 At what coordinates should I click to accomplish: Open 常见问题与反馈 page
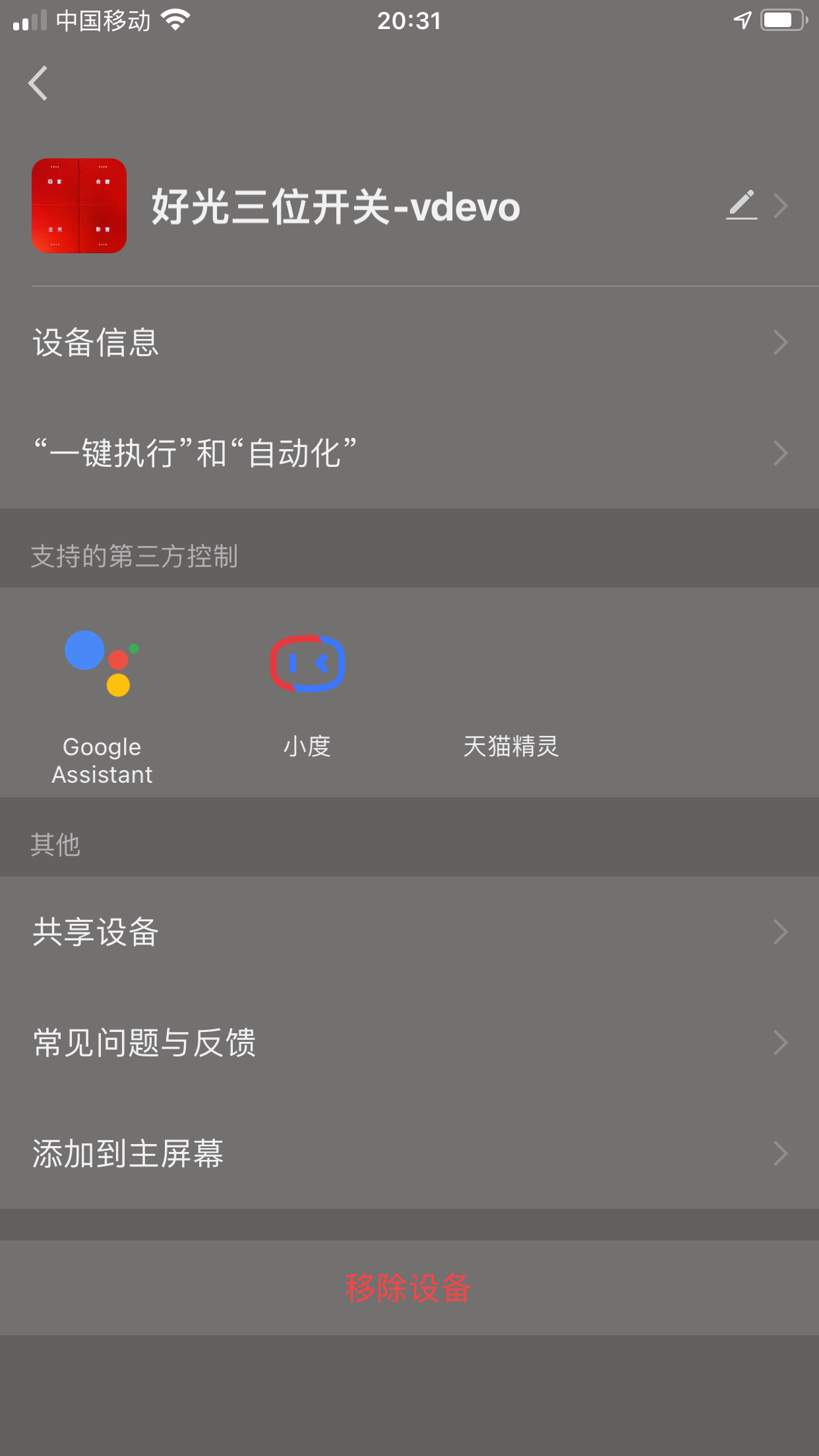point(409,1043)
